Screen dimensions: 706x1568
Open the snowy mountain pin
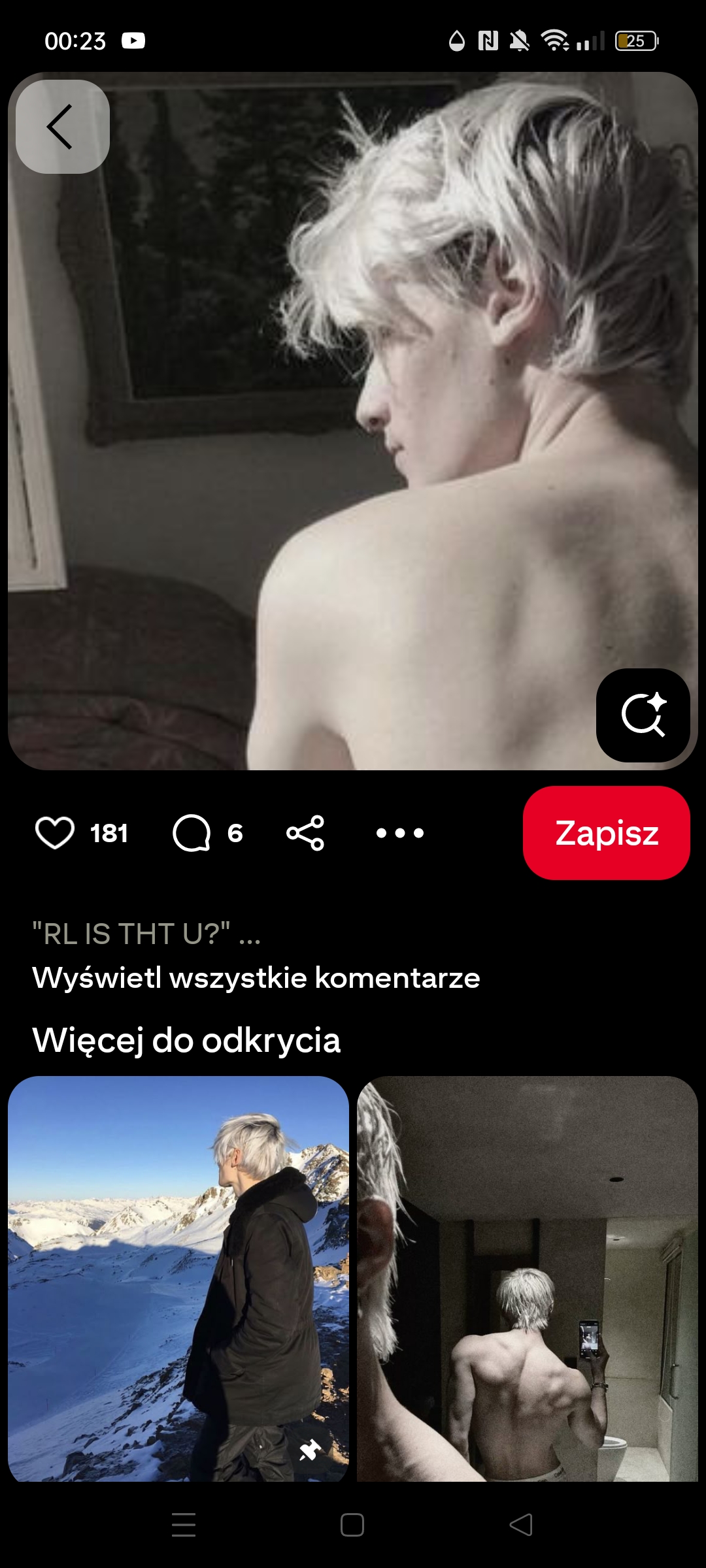point(178,1277)
